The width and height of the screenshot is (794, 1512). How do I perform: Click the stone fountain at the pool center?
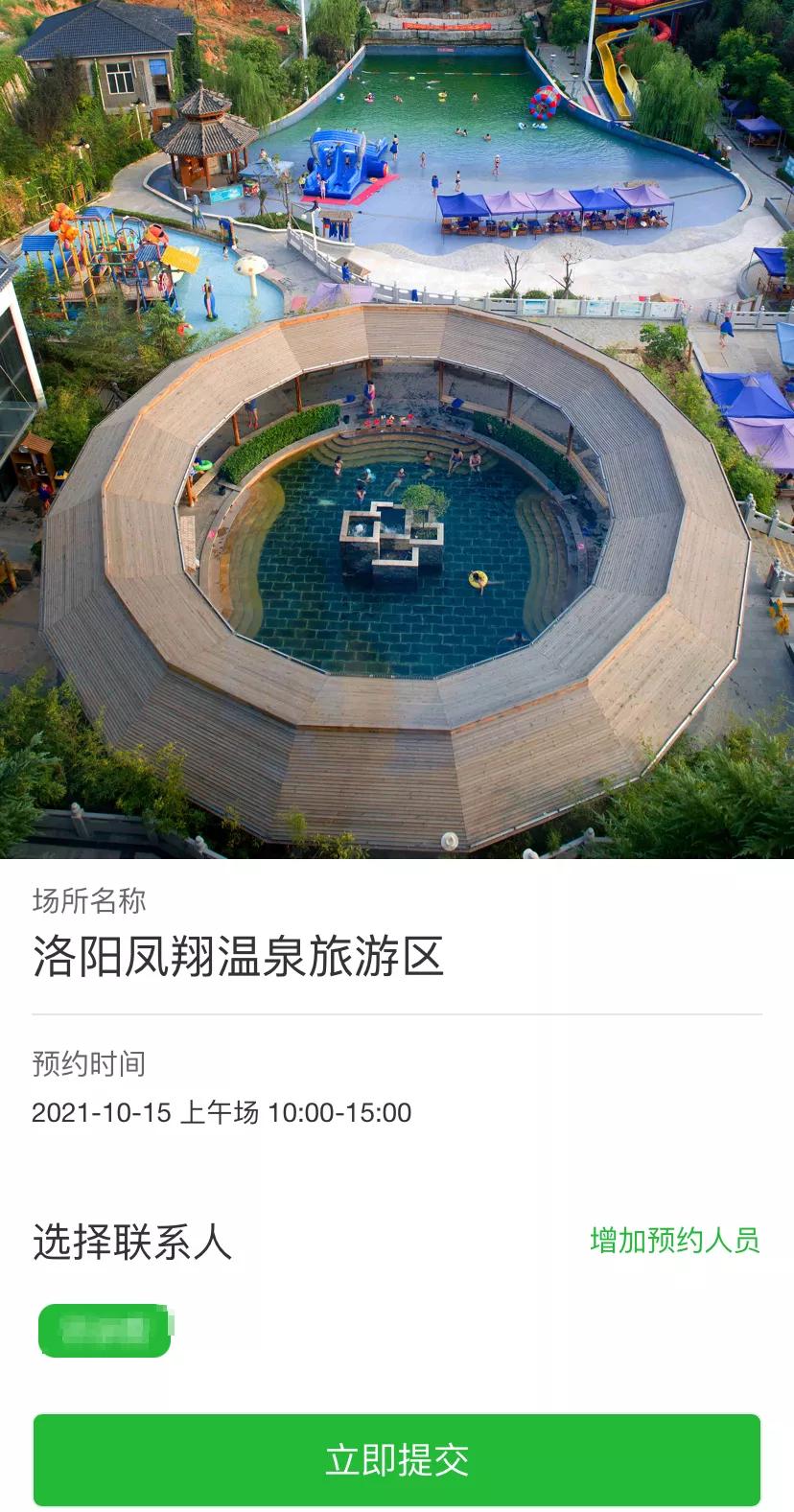tap(391, 537)
